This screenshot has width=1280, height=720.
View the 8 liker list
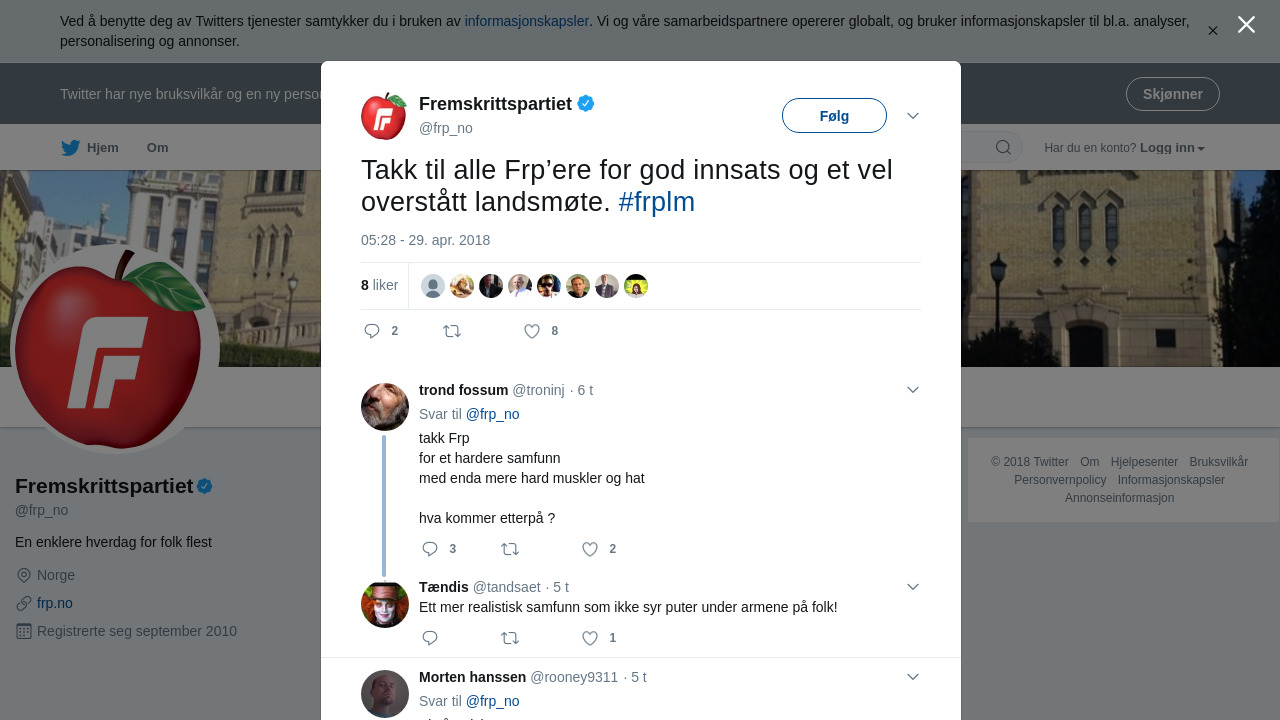[x=379, y=285]
